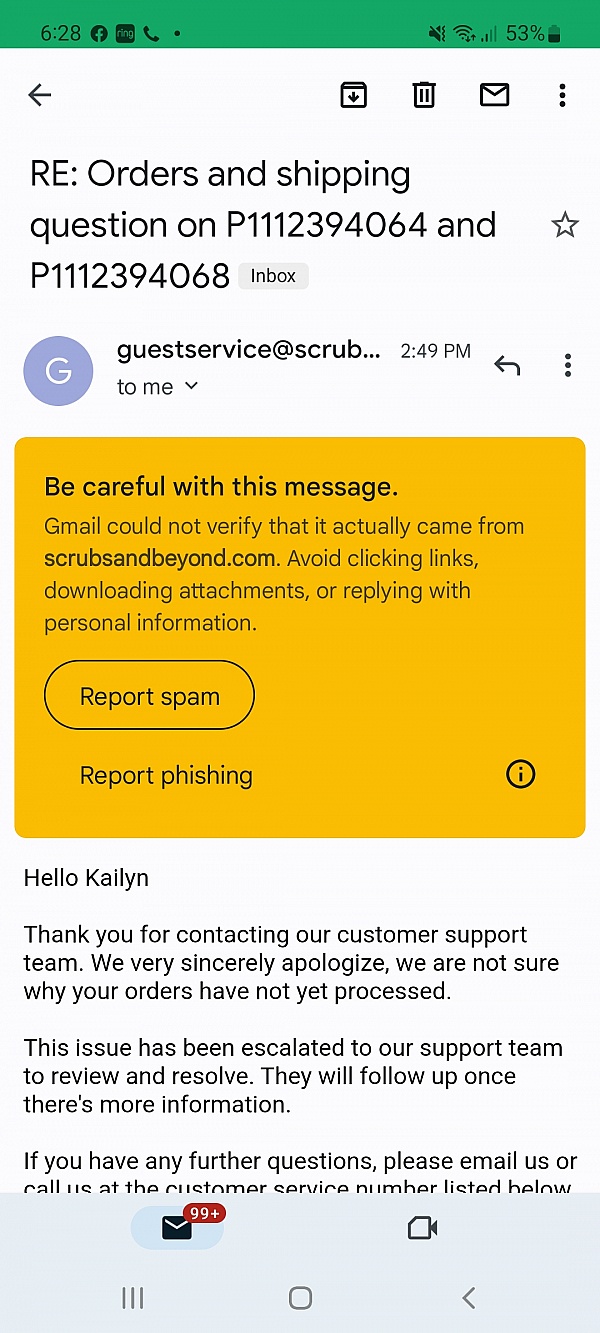Open the warning info icon
The image size is (600, 1333).
pyautogui.click(x=521, y=774)
